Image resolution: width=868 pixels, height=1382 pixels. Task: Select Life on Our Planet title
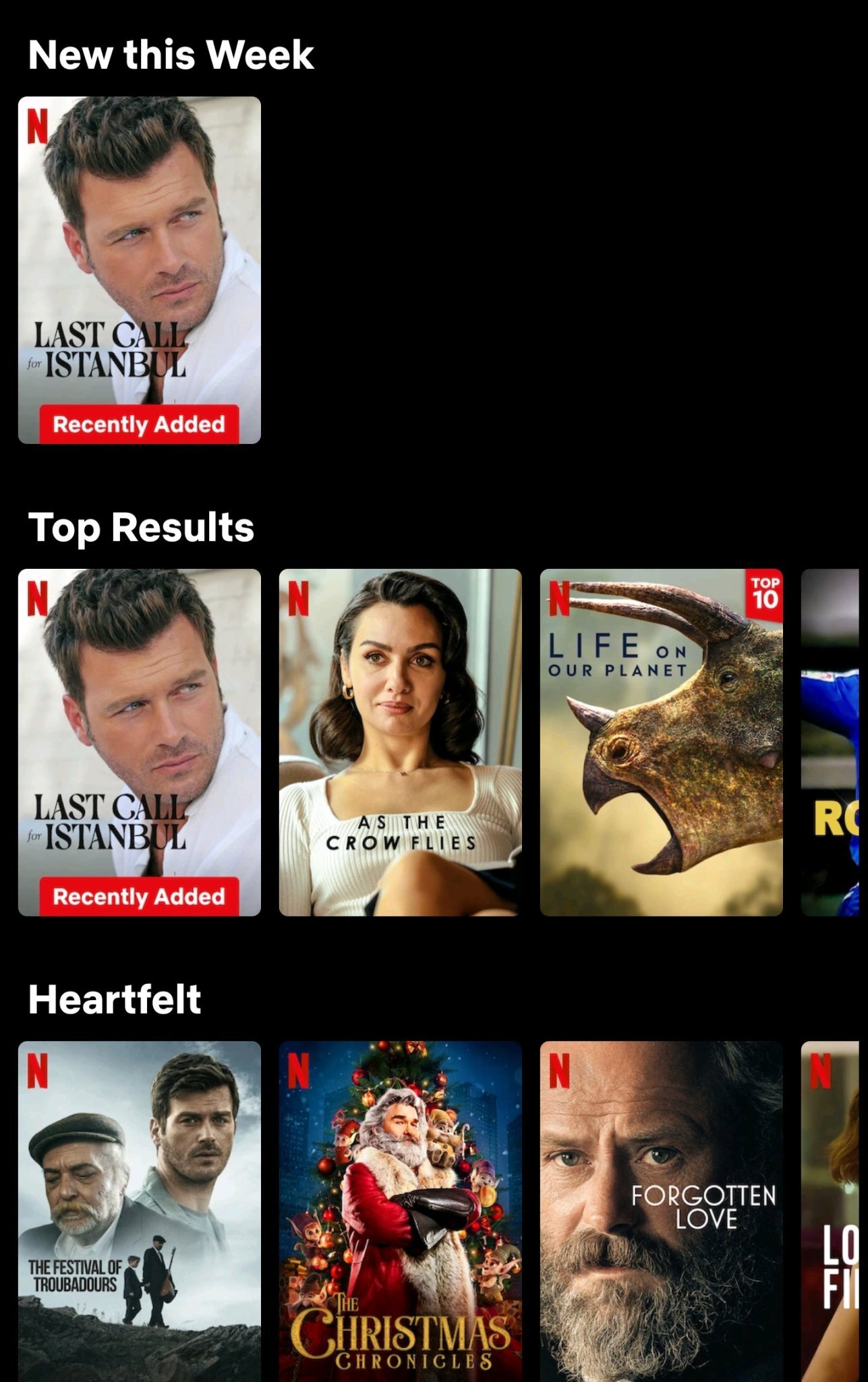(661, 742)
